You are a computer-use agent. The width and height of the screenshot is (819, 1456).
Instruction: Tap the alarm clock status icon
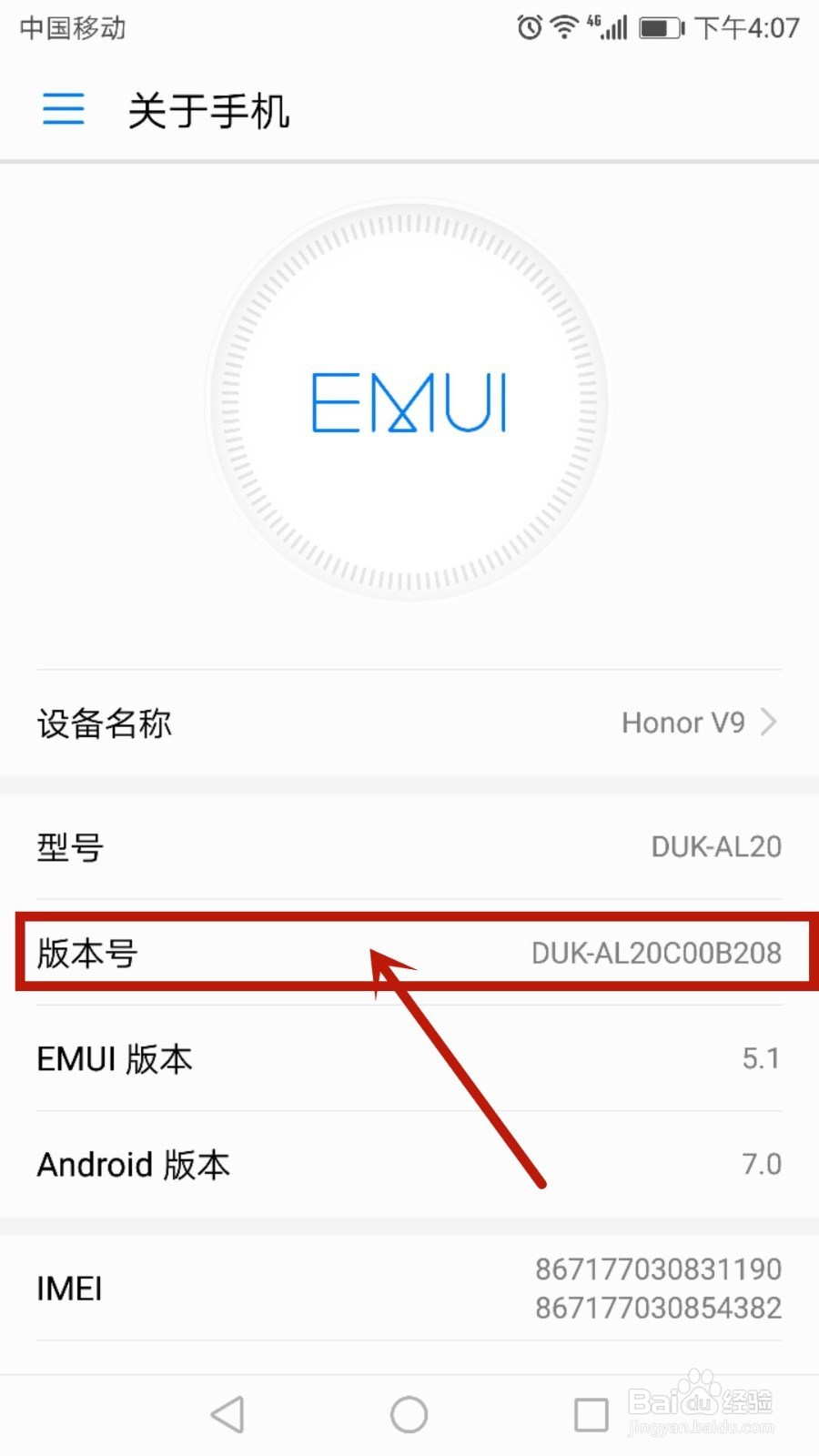[x=529, y=28]
